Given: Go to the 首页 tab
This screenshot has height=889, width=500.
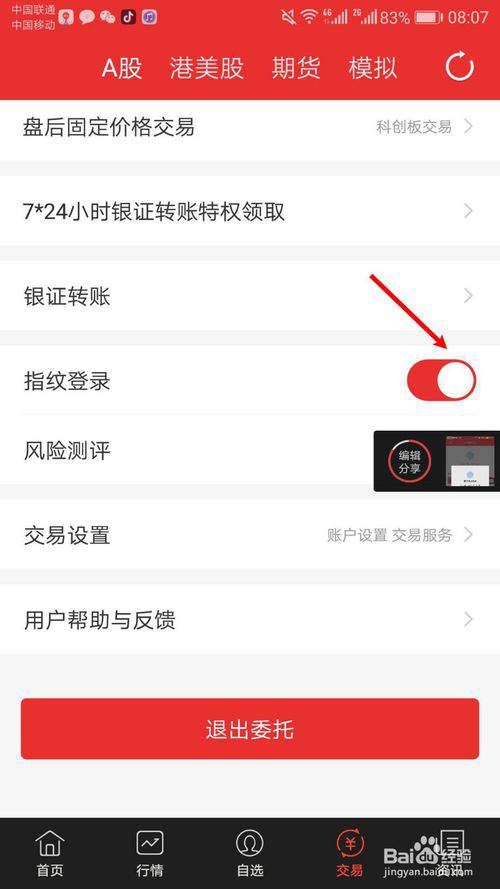Looking at the screenshot, I should click(x=50, y=853).
